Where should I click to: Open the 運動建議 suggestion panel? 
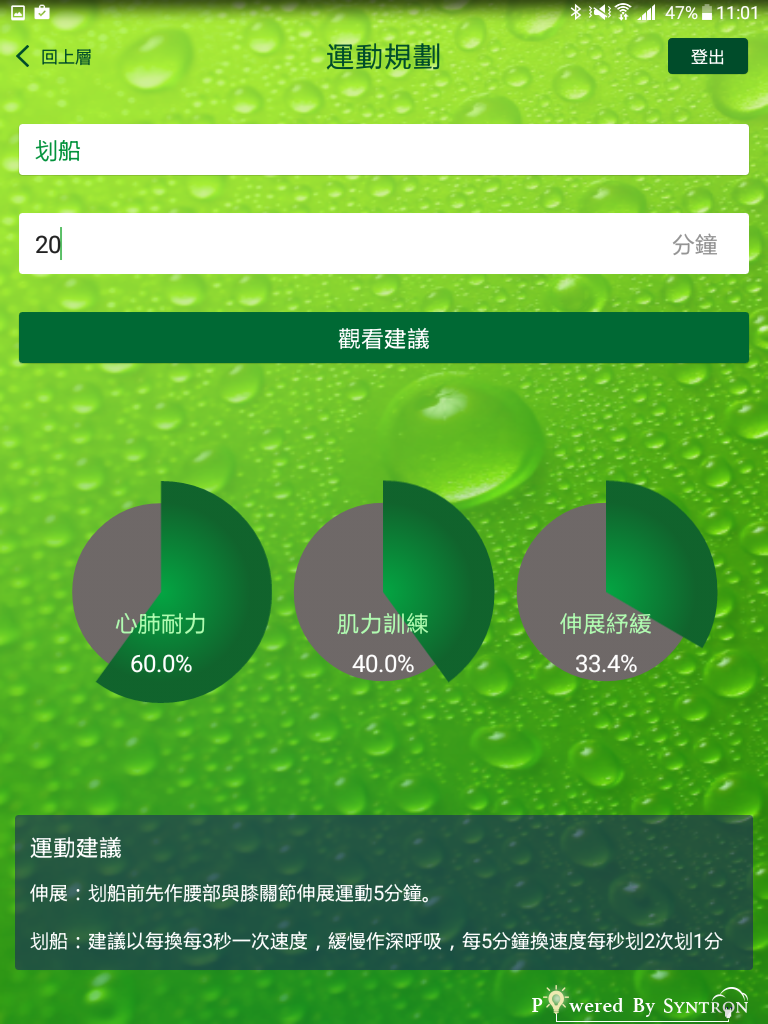click(x=384, y=890)
